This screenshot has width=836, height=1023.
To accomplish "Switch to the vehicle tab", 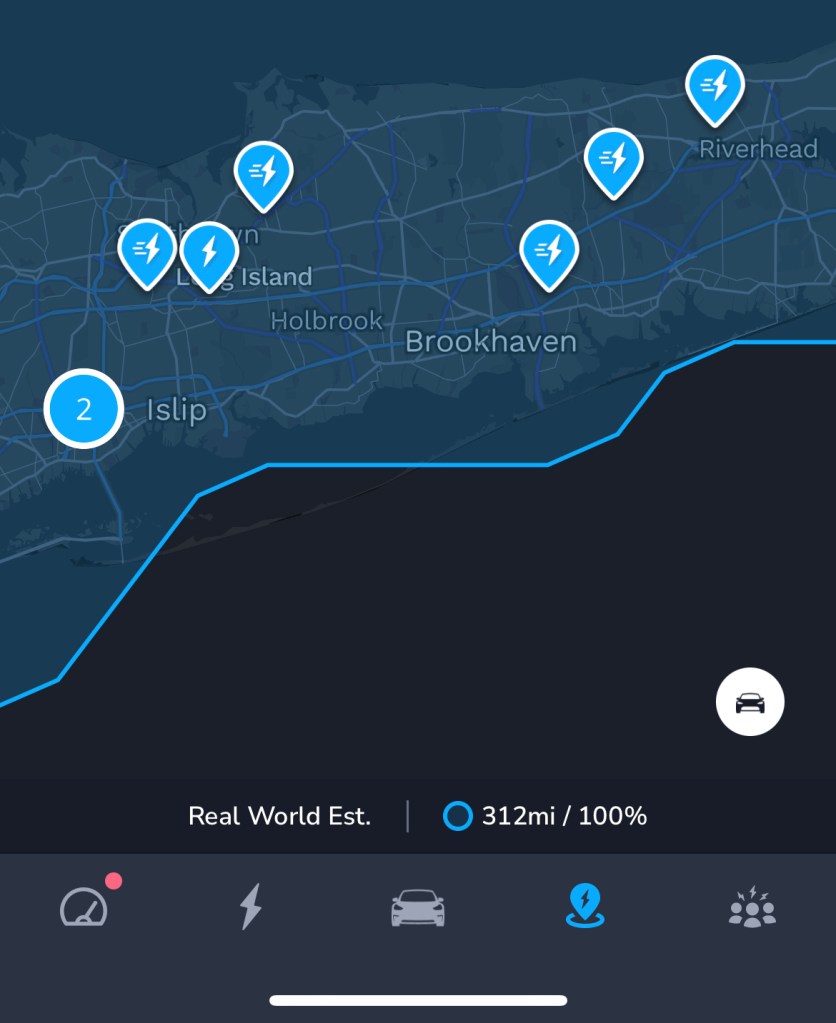I will [417, 907].
